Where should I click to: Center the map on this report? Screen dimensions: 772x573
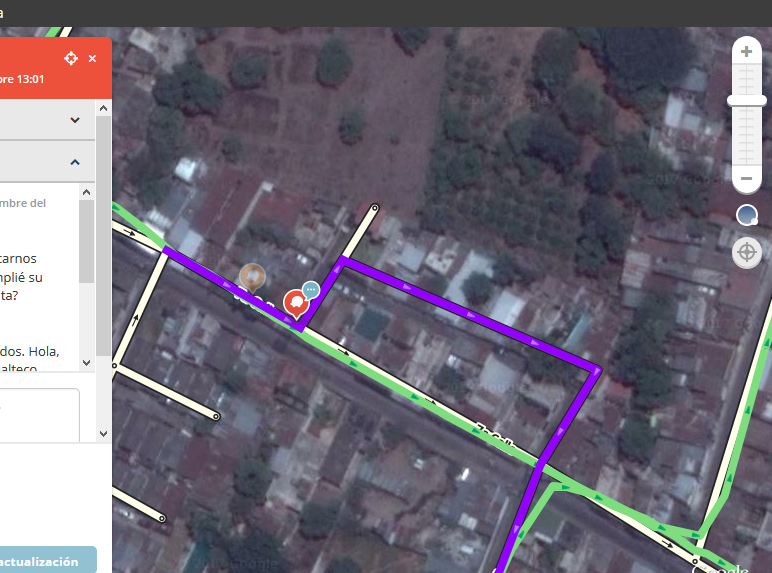point(71,58)
